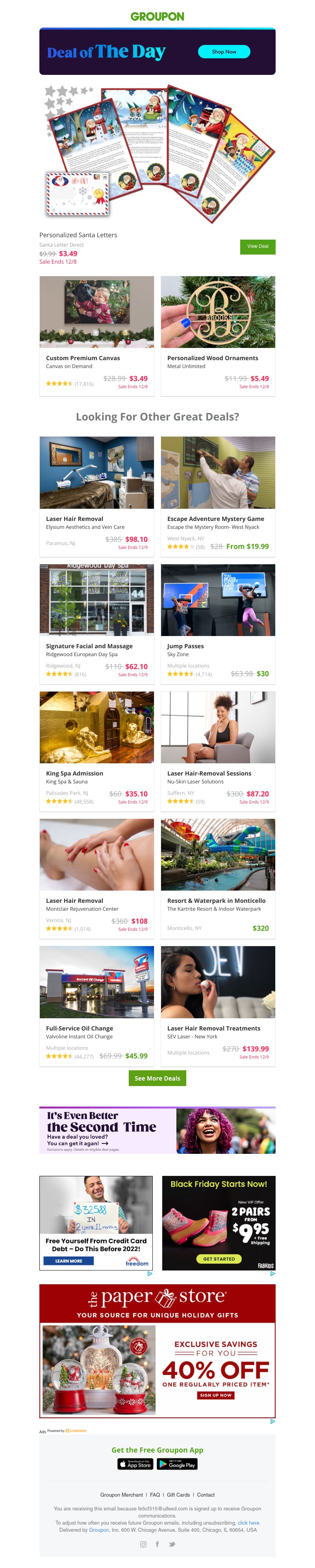The width and height of the screenshot is (315, 1568).
Task: Tap the See More Deals button
Action: click(157, 1078)
